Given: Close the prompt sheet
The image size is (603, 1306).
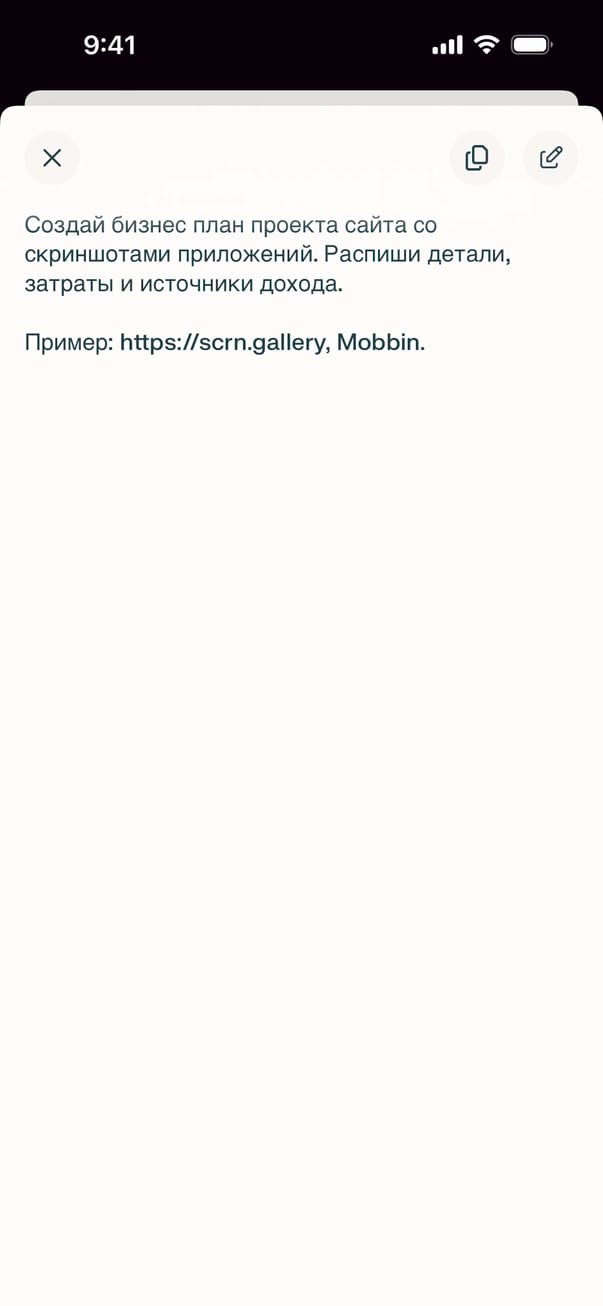Looking at the screenshot, I should click(52, 158).
